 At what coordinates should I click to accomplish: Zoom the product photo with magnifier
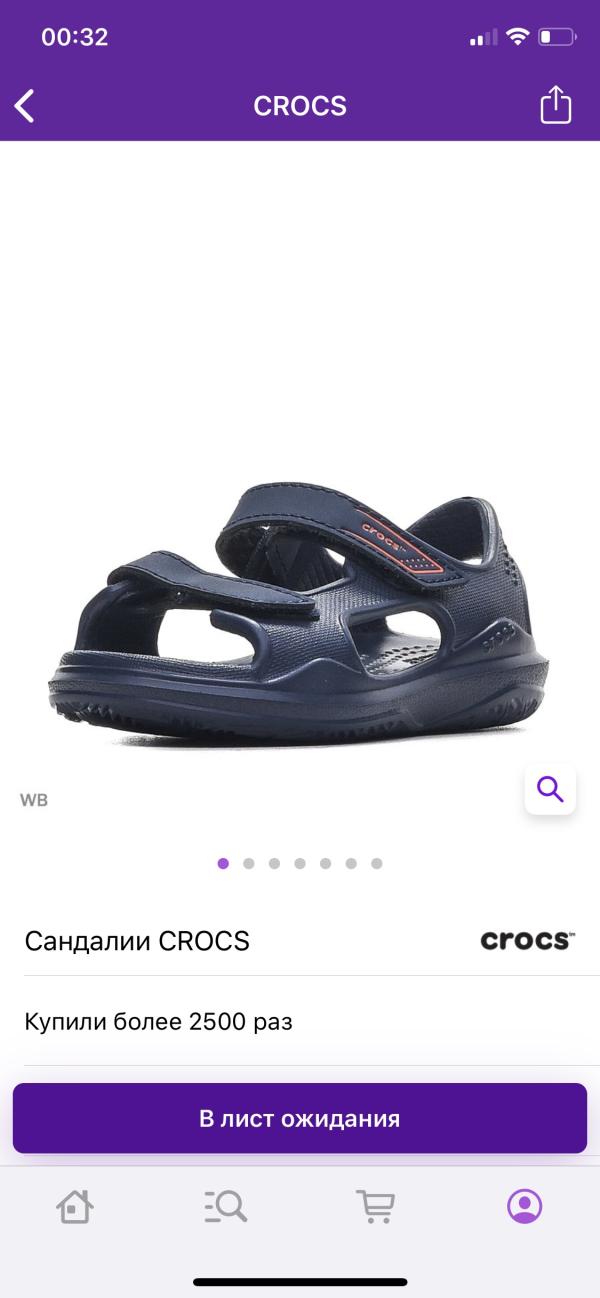550,789
